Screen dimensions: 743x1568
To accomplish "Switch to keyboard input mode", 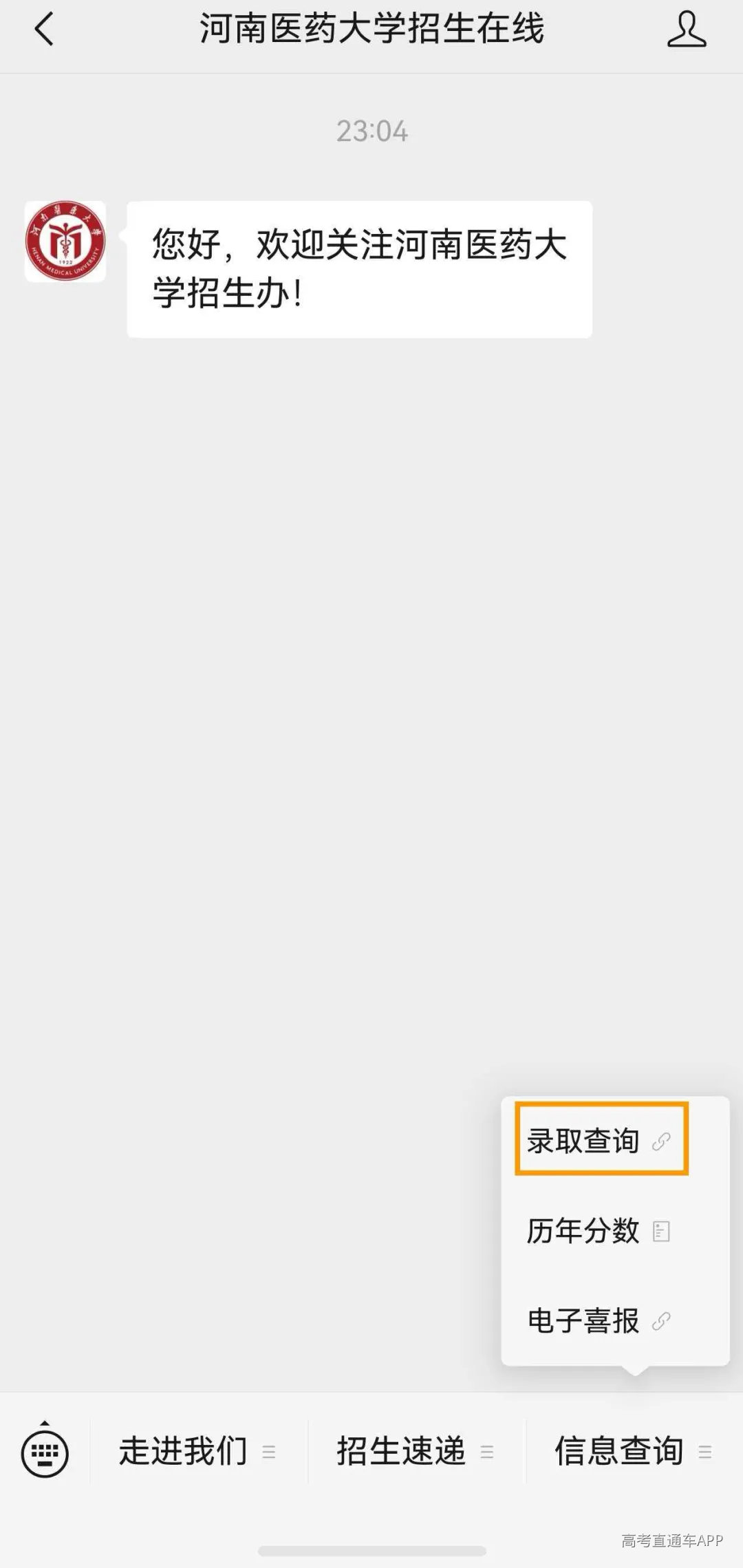I will (45, 1451).
